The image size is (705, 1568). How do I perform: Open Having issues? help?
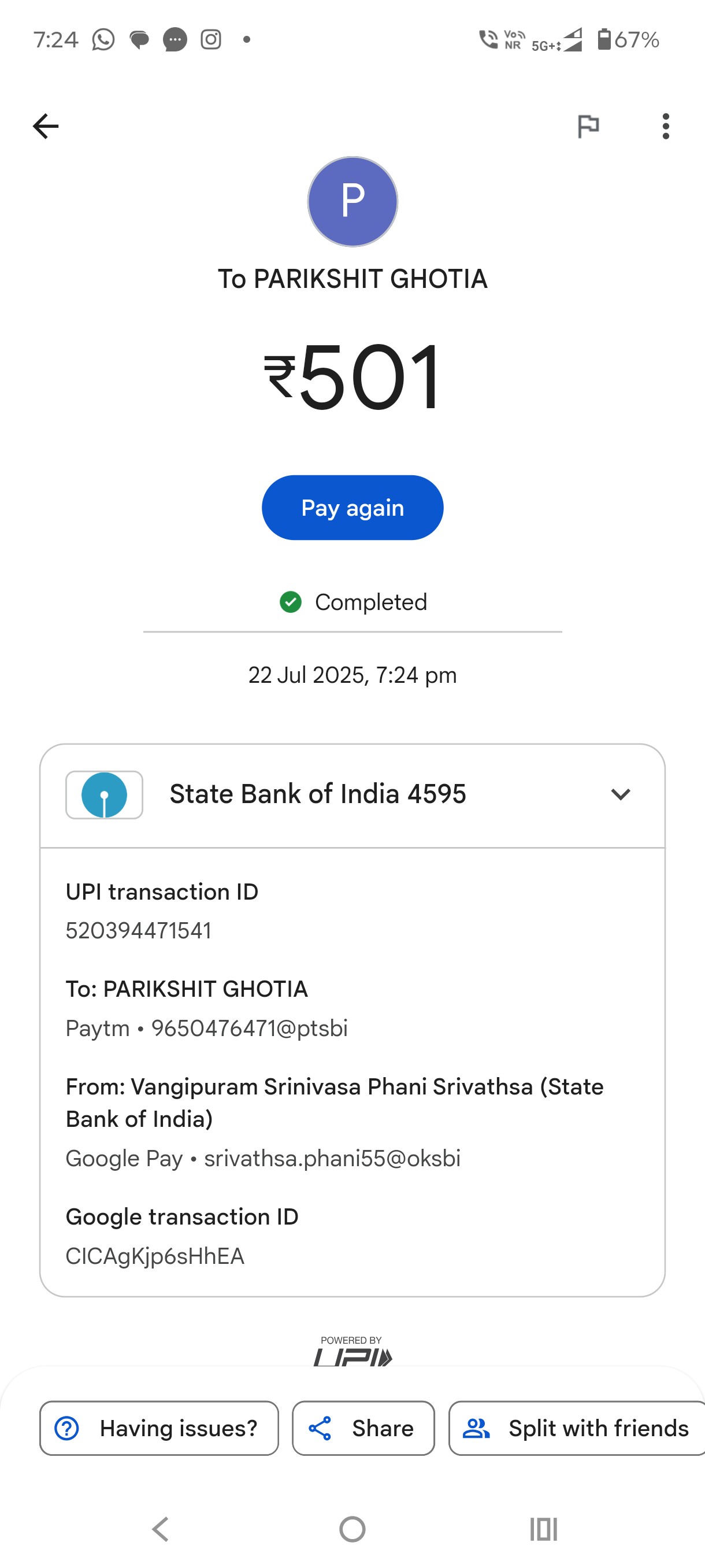pyautogui.click(x=159, y=1428)
